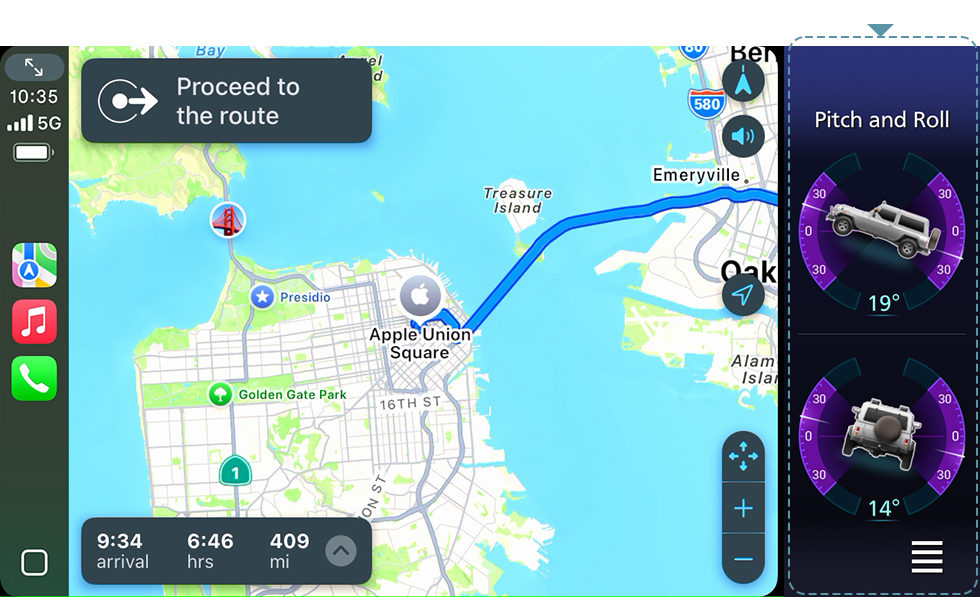Tap the Apple Union Square pin
Image resolution: width=980 pixels, height=597 pixels.
click(420, 297)
